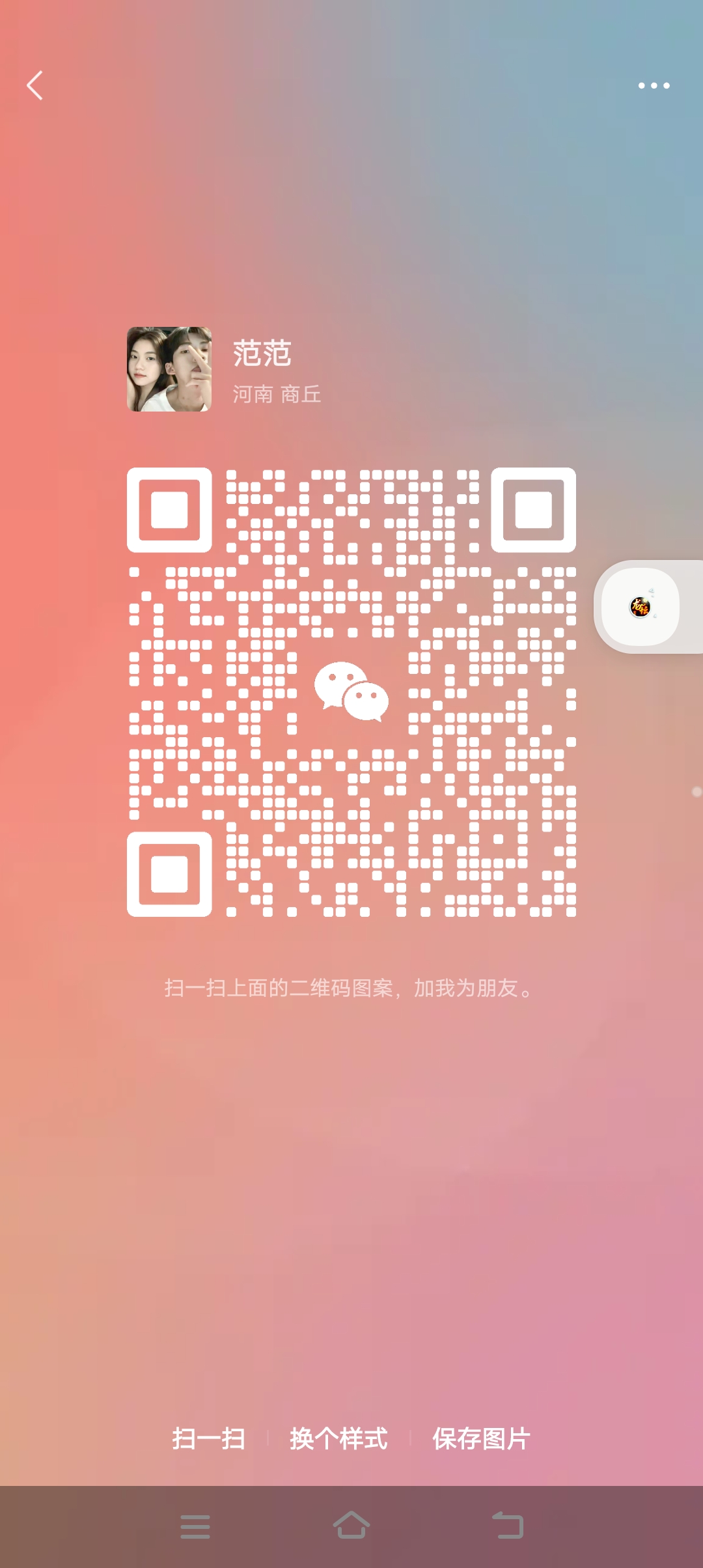
Task: Tap 保存图片 to save the QR image
Action: [x=482, y=1438]
